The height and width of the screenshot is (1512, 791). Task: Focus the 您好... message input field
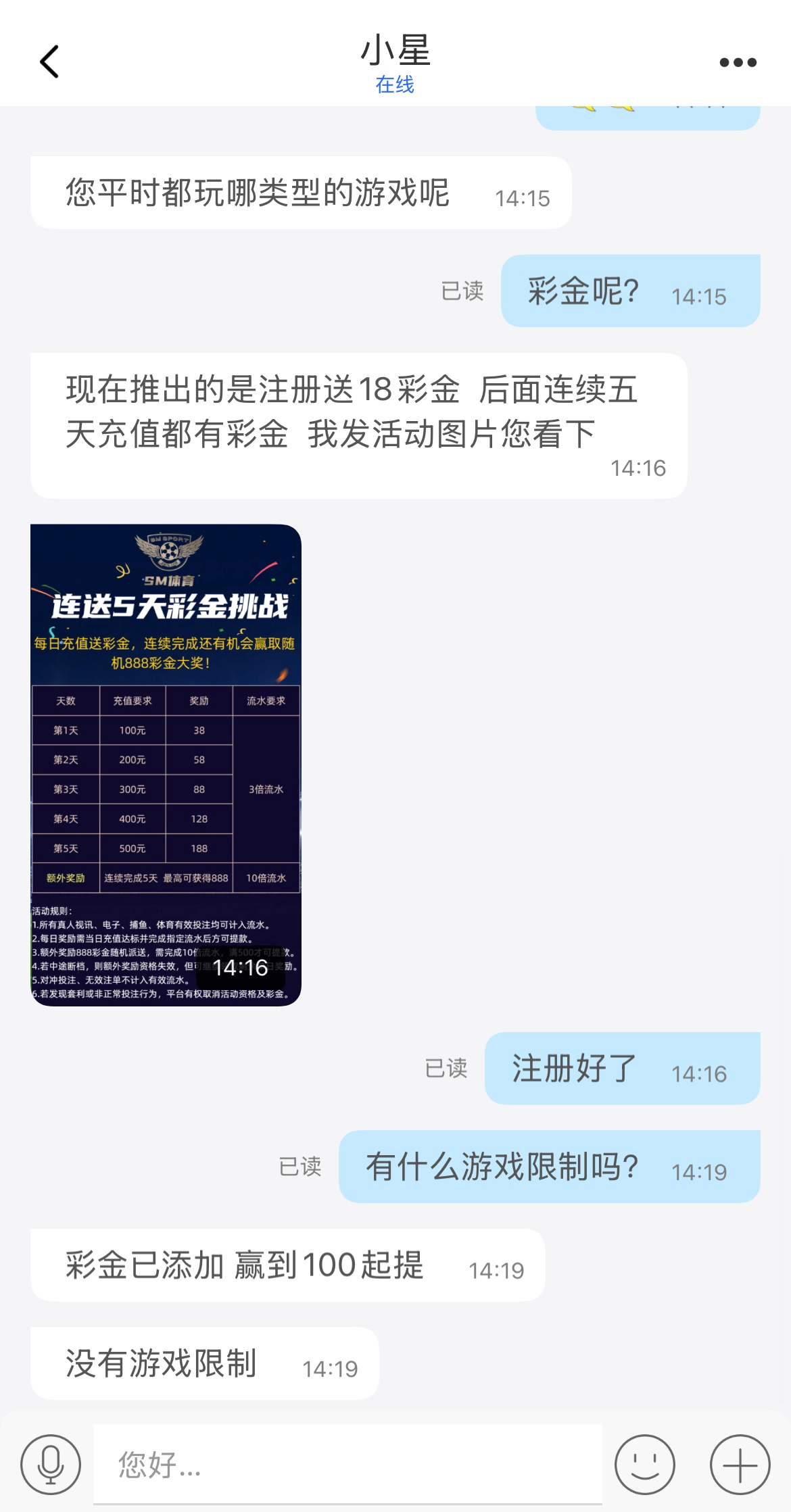click(x=347, y=1465)
